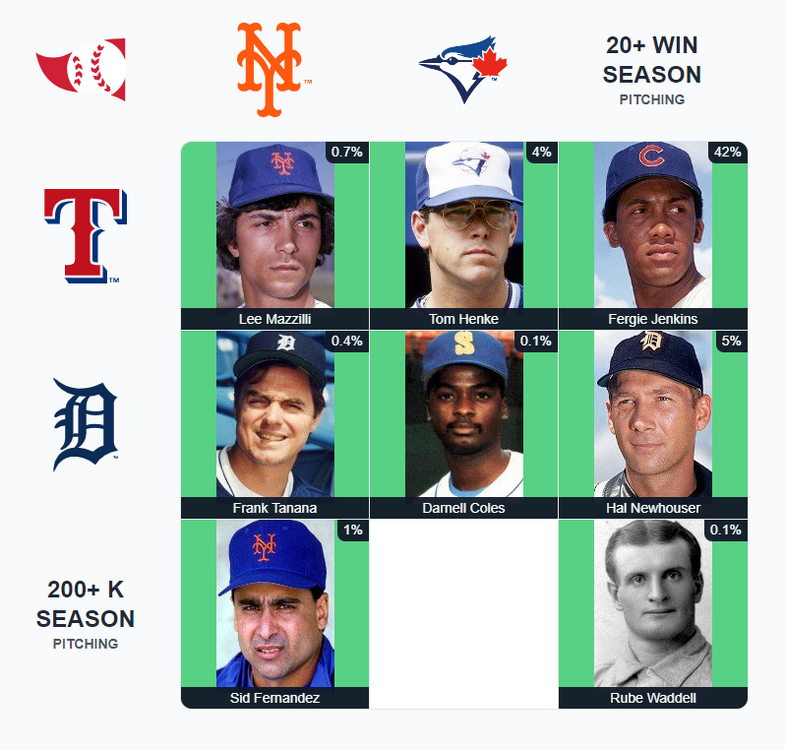Open the Frank Tanana cell

tap(275, 424)
